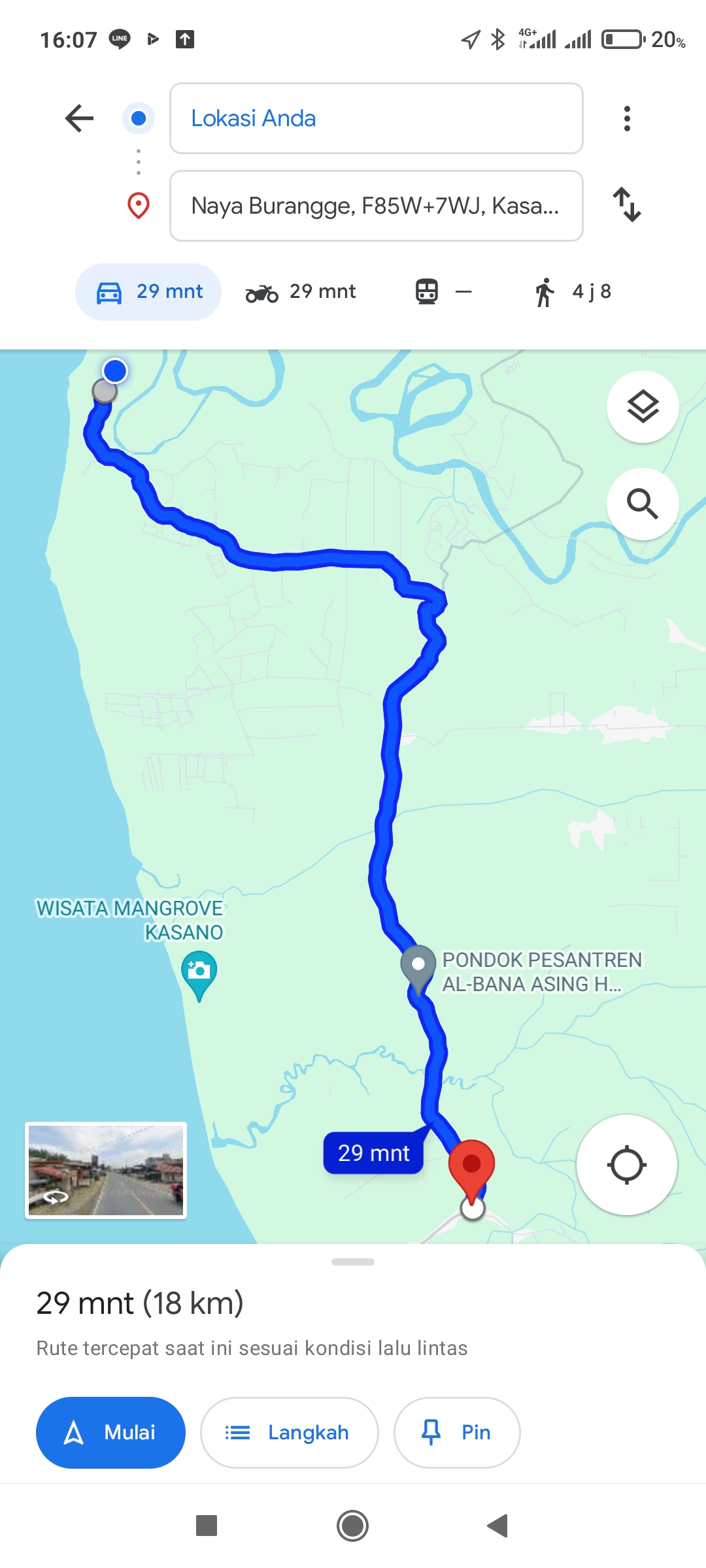Tap the Mulai button to start navigation
Image resolution: width=706 pixels, height=1568 pixels.
[x=110, y=1433]
